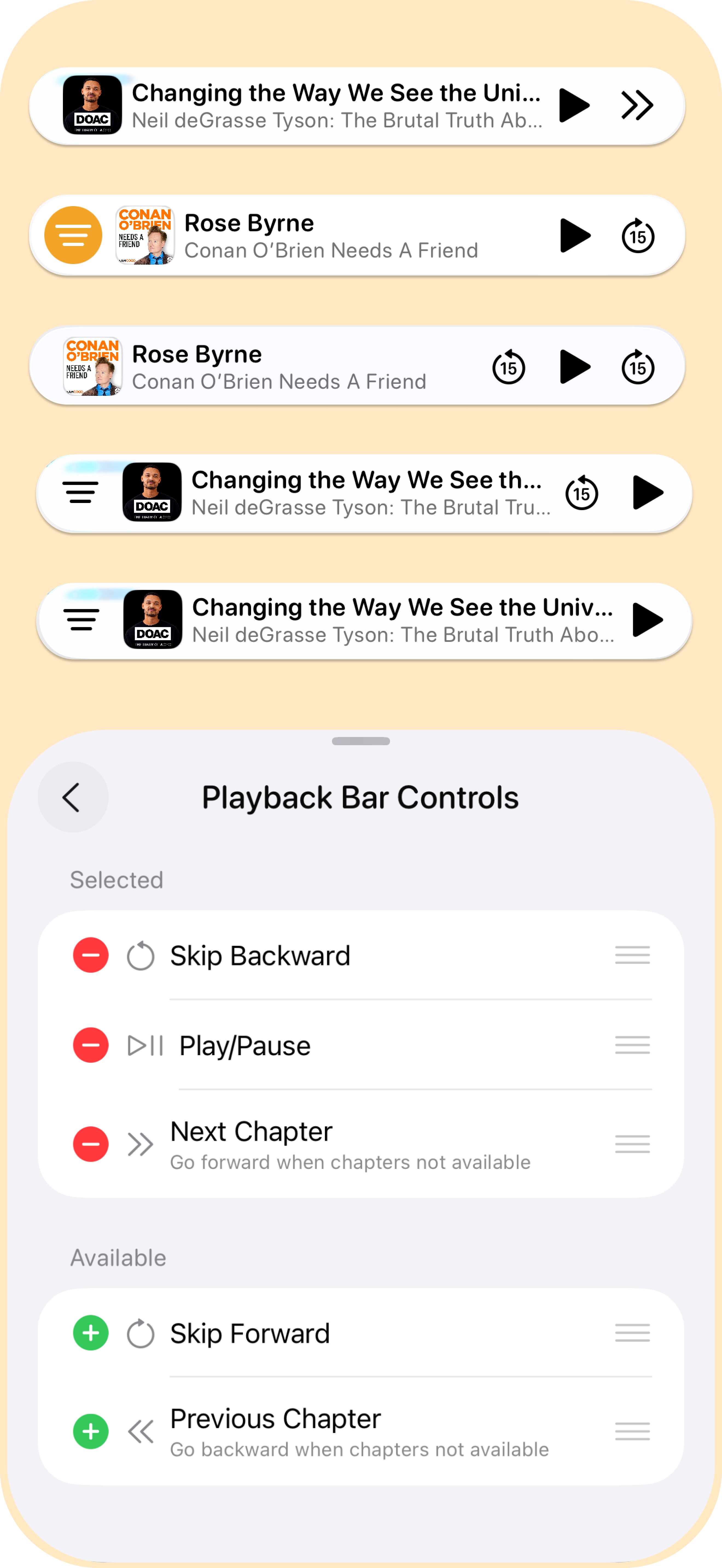Remove the Next Chapter control
Screen dimensions: 722x1568
click(x=90, y=1144)
